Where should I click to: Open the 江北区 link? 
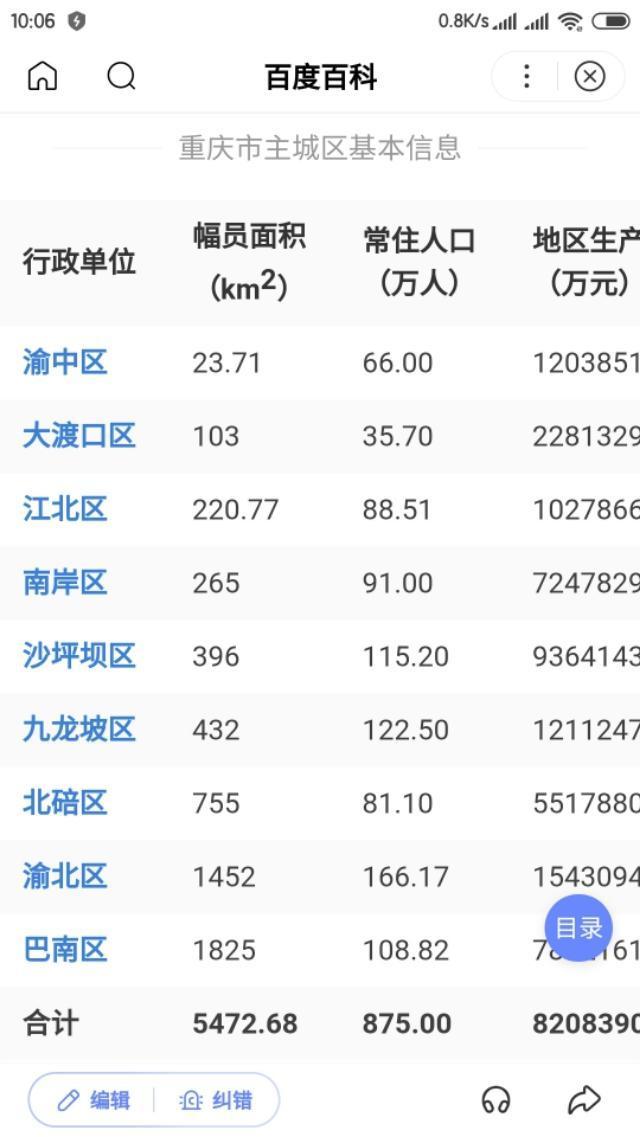(65, 509)
